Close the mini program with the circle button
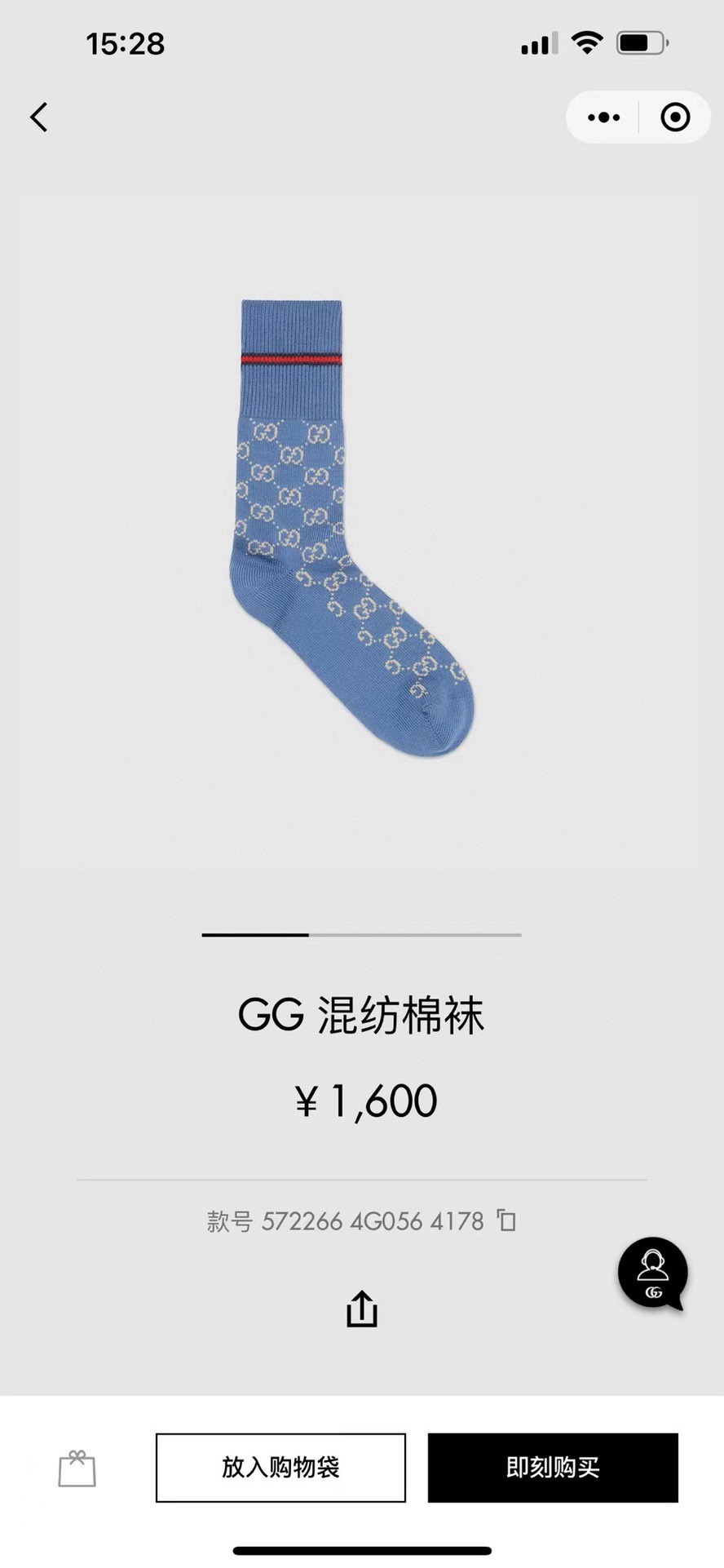The width and height of the screenshot is (724, 1568). pyautogui.click(x=675, y=117)
